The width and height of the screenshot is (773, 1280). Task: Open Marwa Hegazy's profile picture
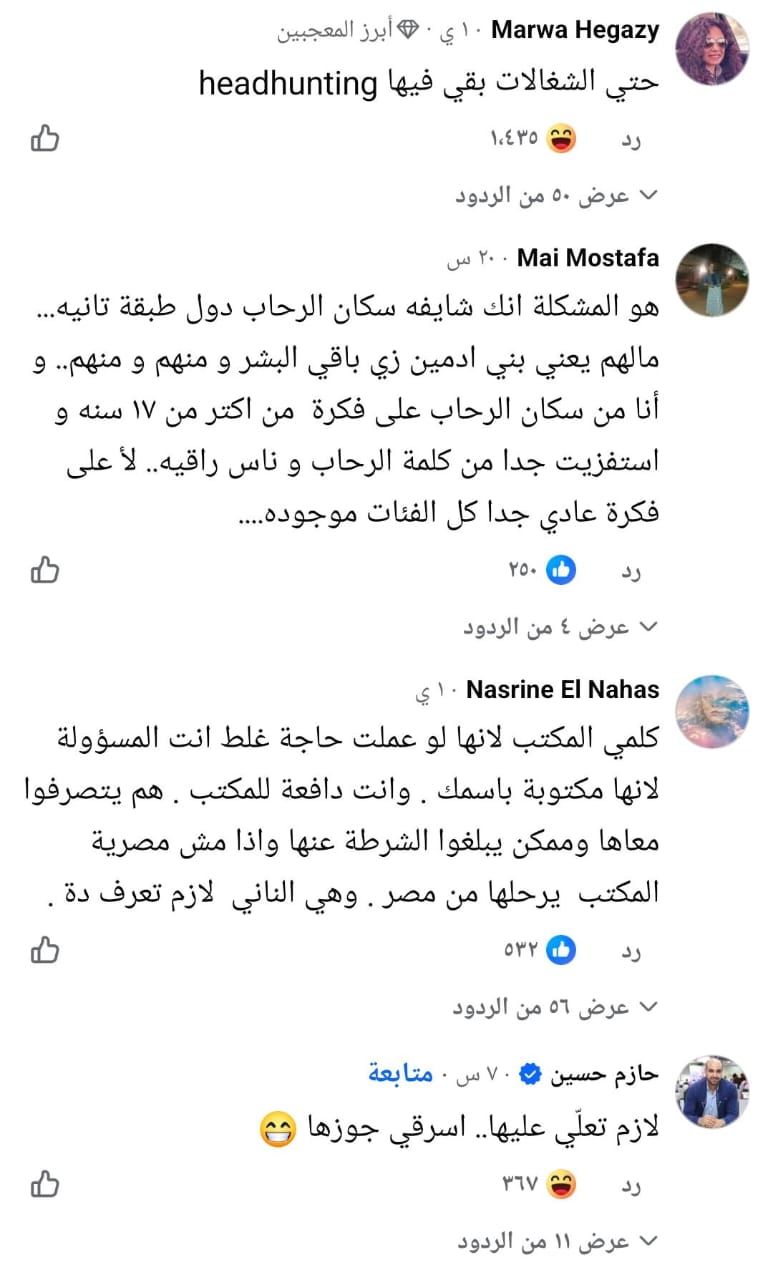click(x=712, y=48)
